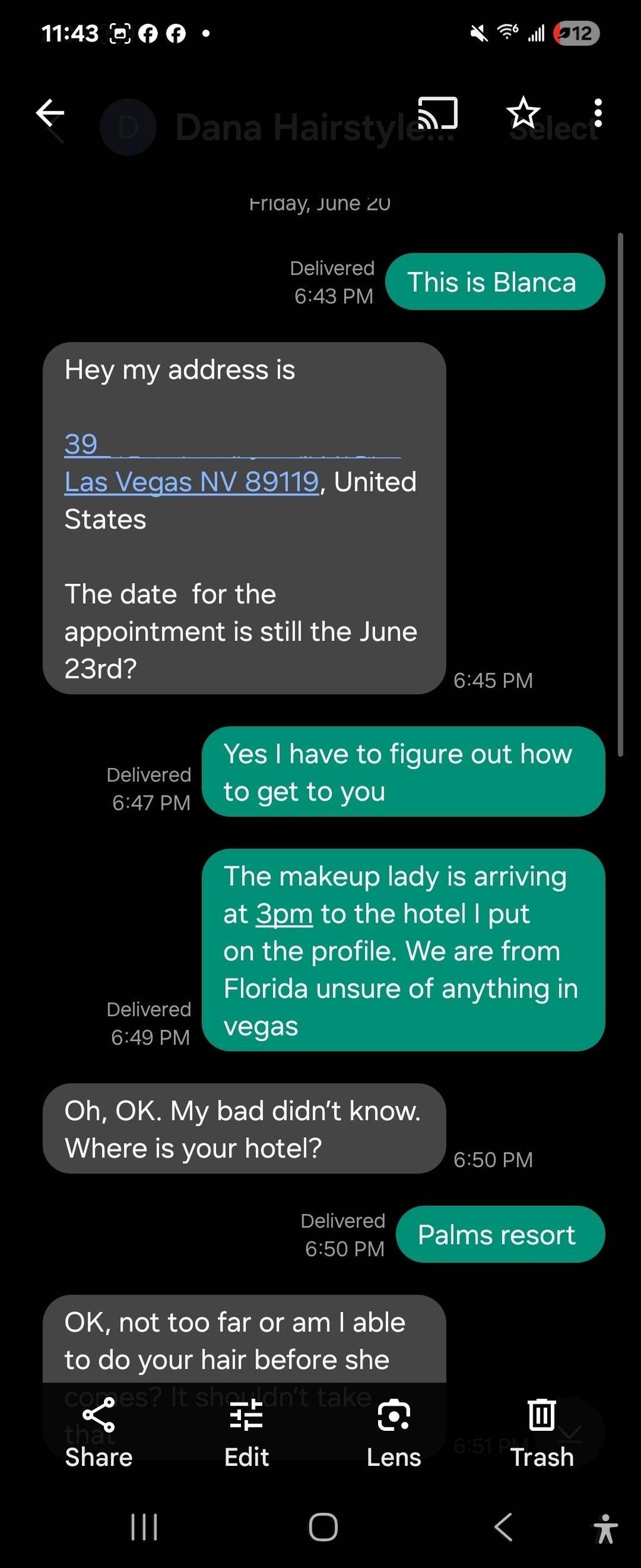Screen dimensions: 641x1568
Task: Tap the system home button
Action: point(323,1527)
